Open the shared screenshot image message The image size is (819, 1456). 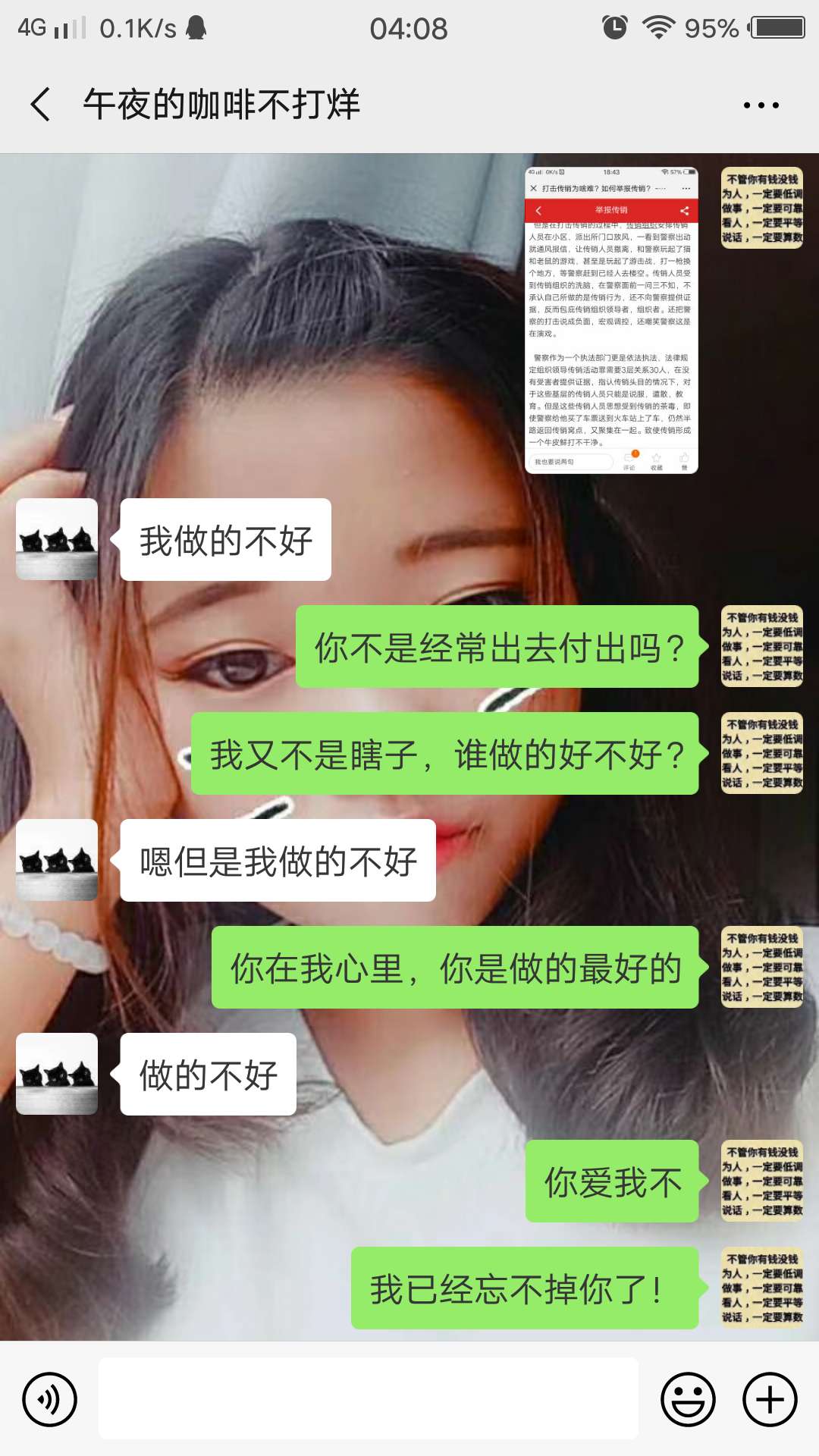[x=611, y=320]
